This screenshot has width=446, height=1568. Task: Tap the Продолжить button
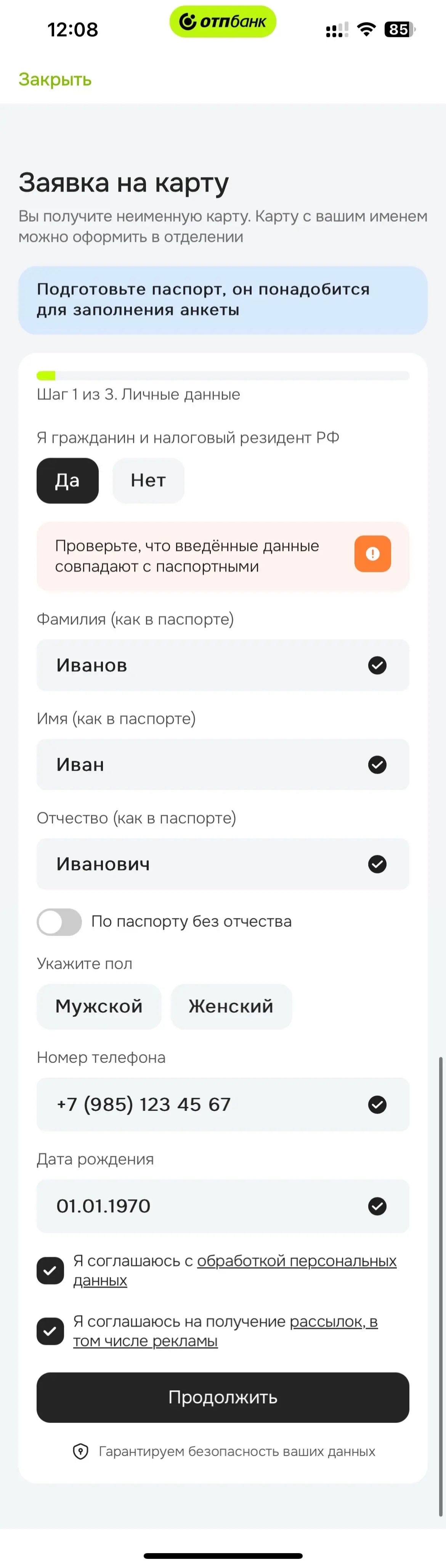click(223, 1397)
